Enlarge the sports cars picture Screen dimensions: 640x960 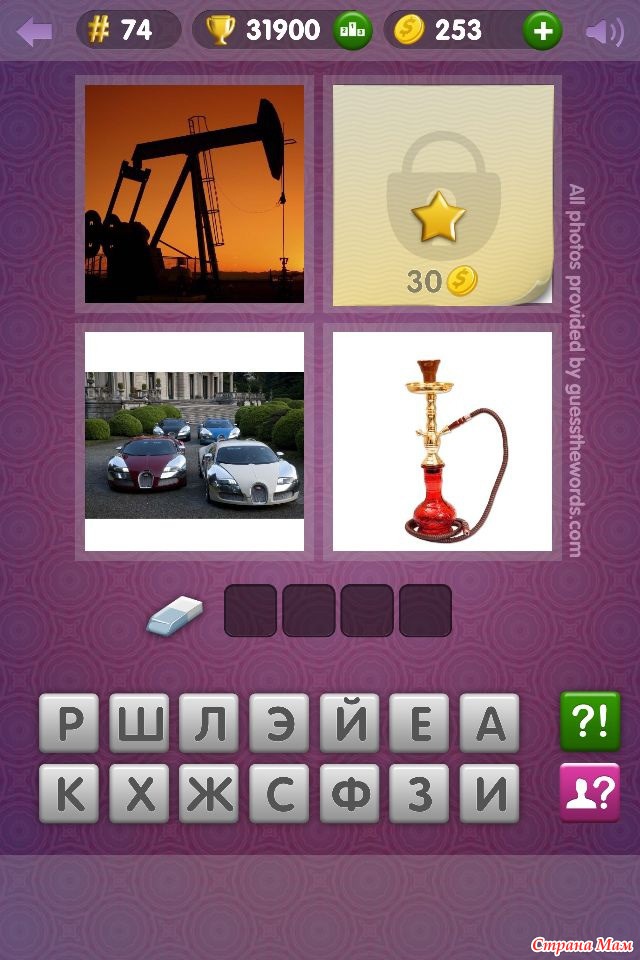[x=194, y=441]
